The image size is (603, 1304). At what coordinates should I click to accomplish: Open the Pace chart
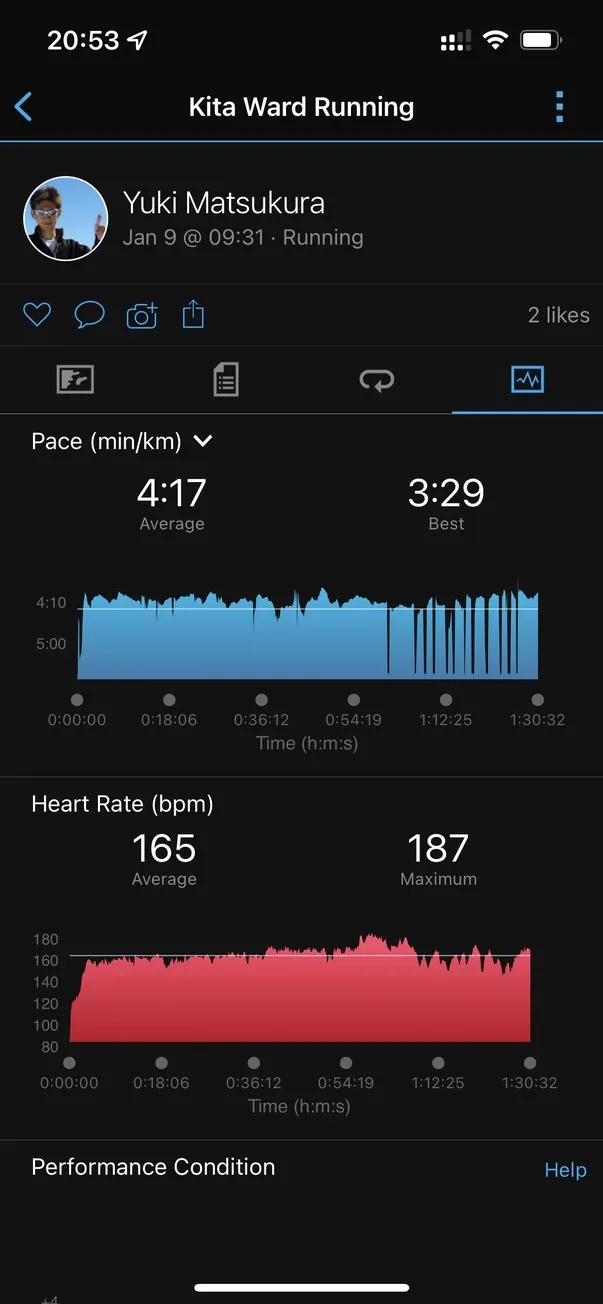308,634
